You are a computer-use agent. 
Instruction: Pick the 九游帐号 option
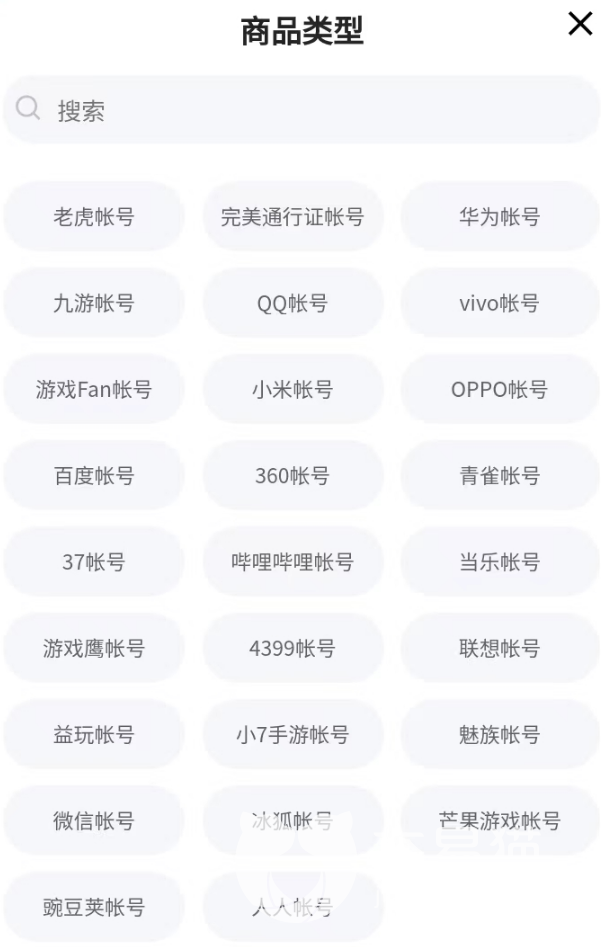pos(94,303)
